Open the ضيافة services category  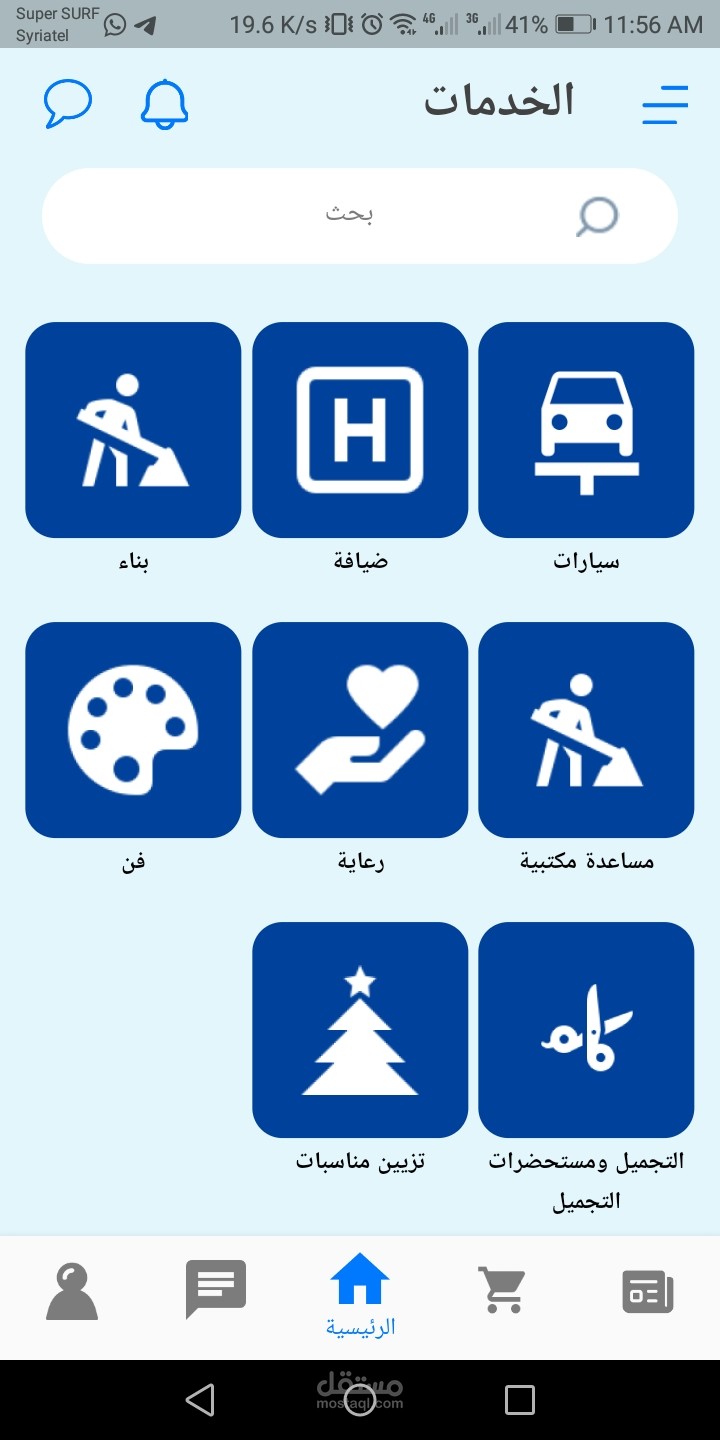click(360, 430)
